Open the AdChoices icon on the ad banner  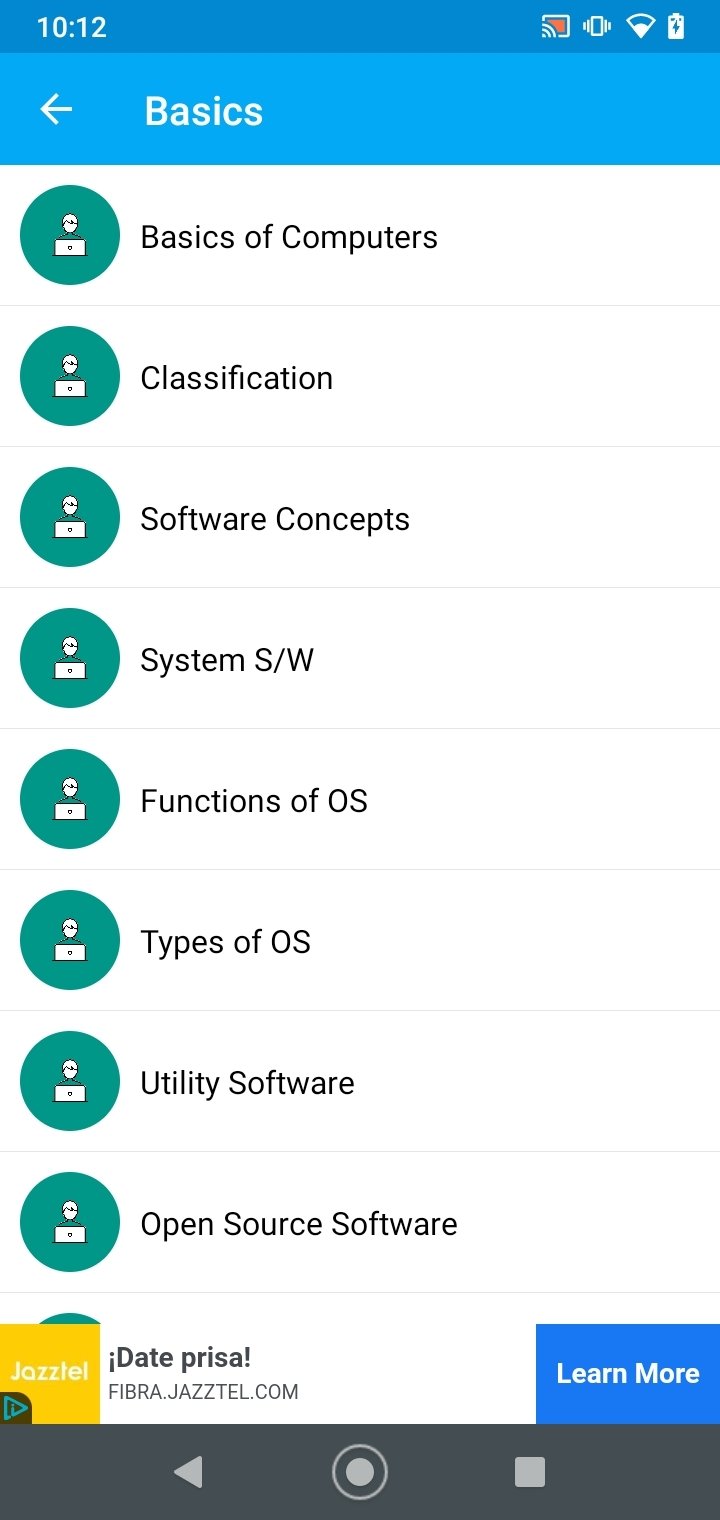(15, 1409)
